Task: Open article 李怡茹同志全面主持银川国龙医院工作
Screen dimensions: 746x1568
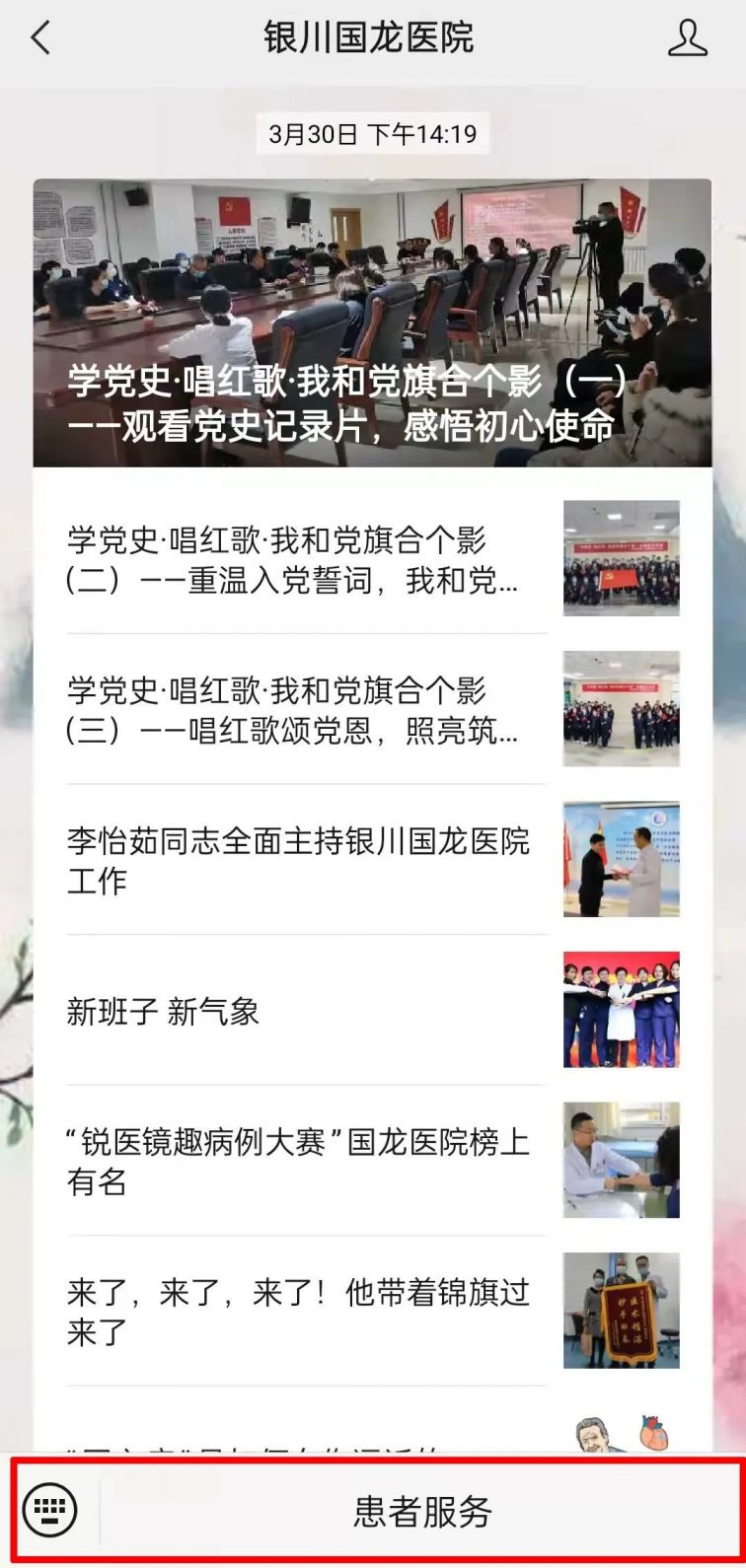Action: [x=372, y=860]
